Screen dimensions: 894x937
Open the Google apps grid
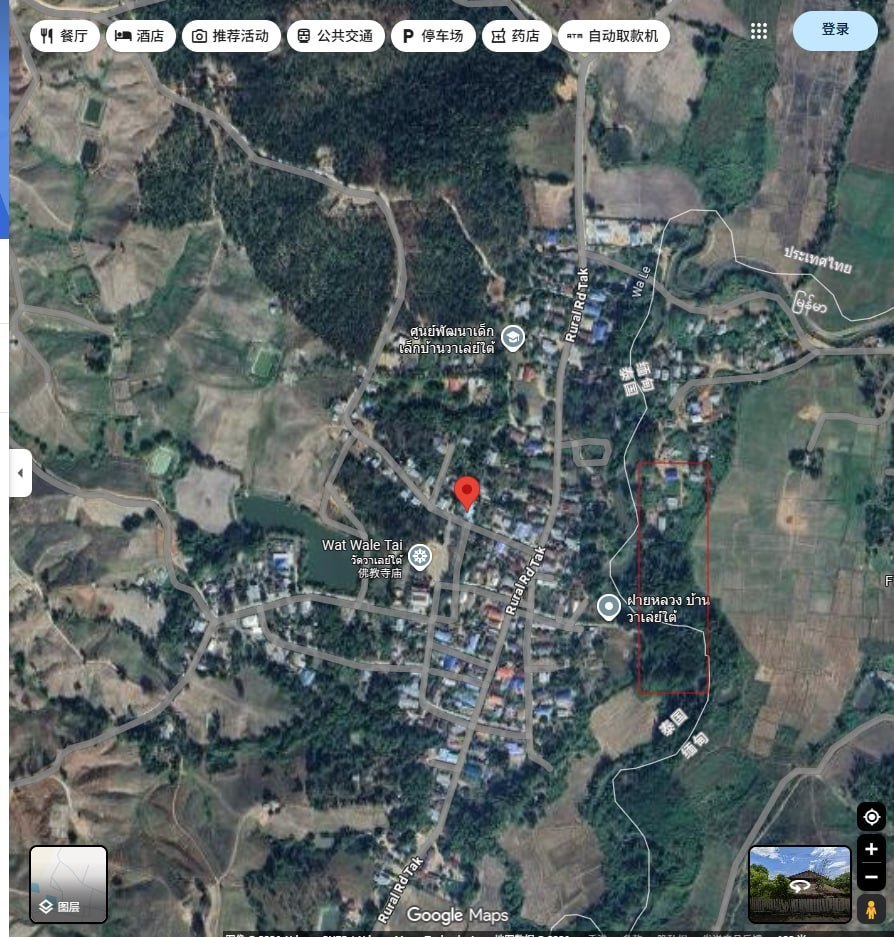758,31
